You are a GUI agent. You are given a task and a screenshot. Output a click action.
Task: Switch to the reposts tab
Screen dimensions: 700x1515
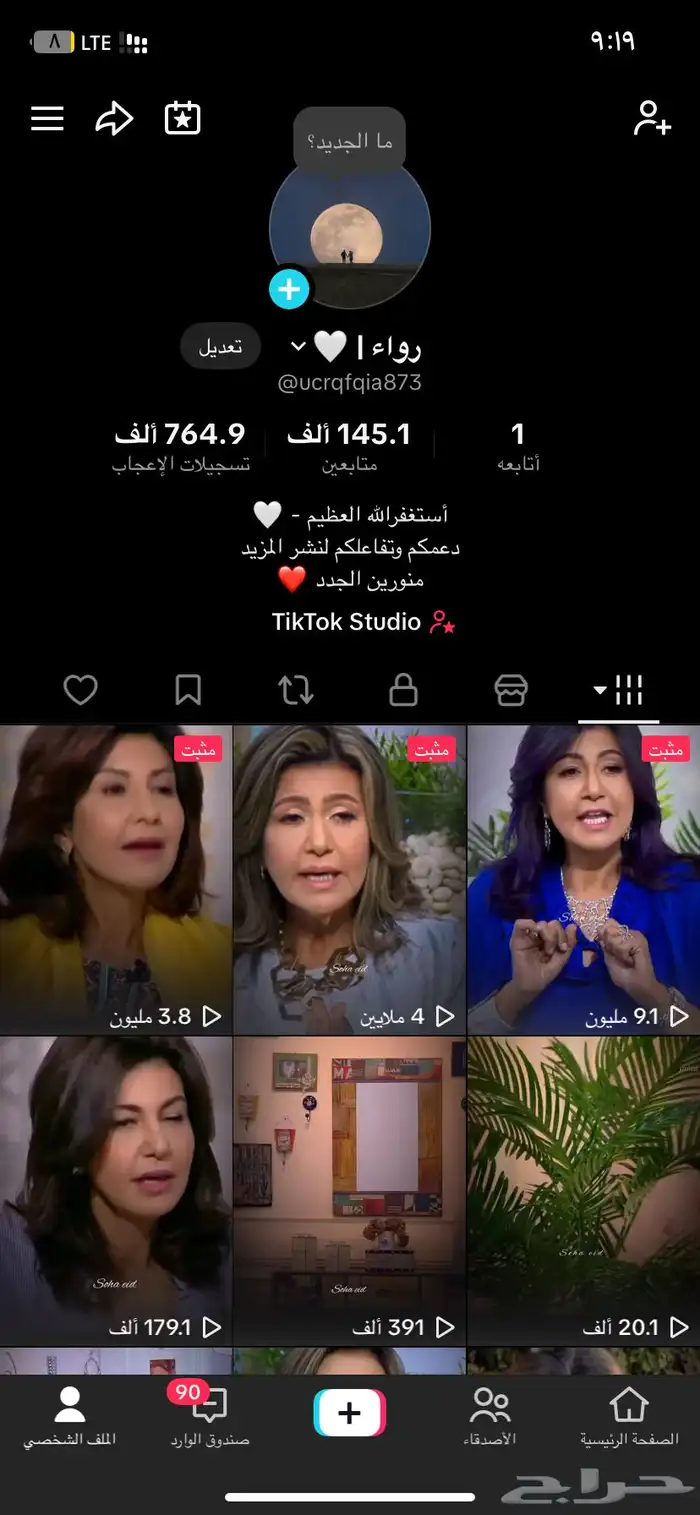click(x=296, y=689)
